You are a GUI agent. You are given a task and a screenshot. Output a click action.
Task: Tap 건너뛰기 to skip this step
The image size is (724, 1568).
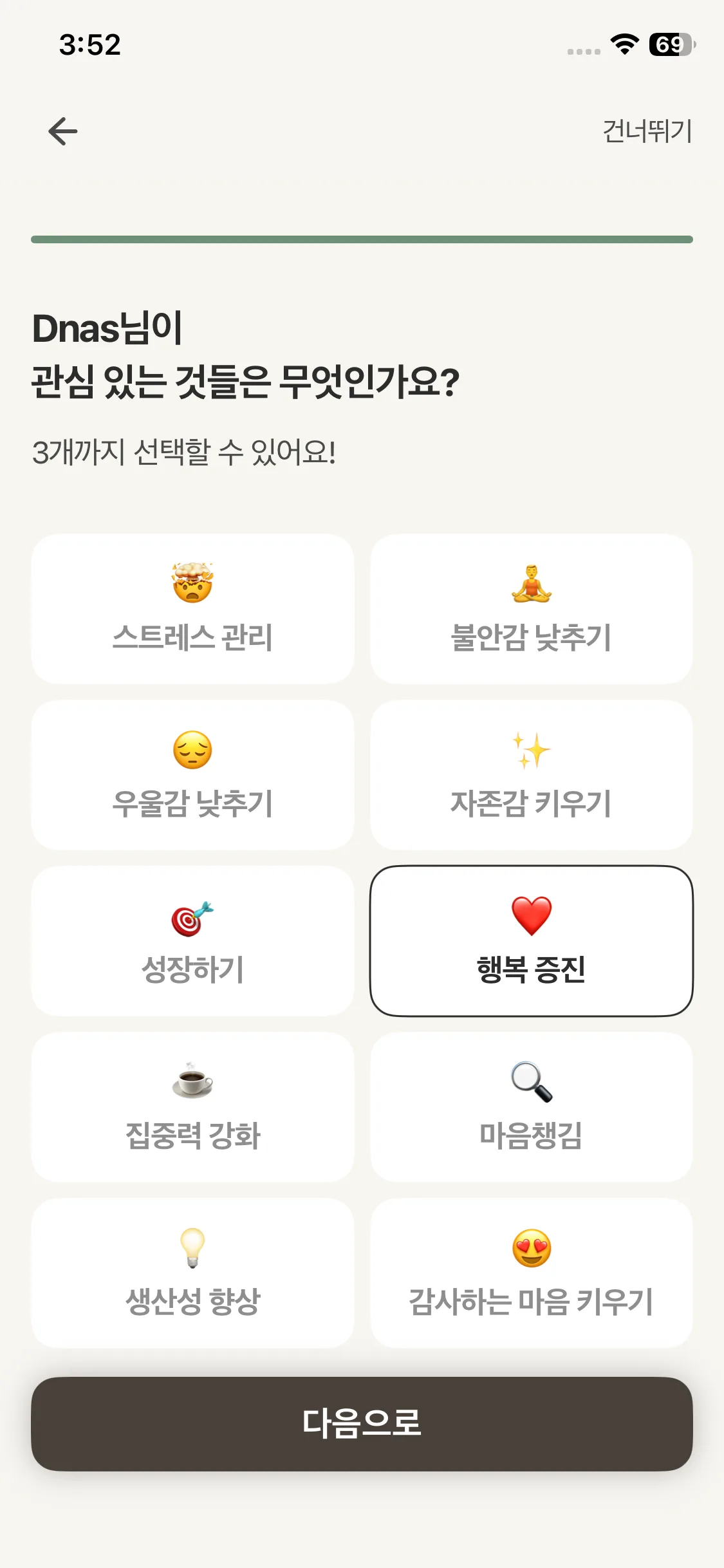point(646,131)
